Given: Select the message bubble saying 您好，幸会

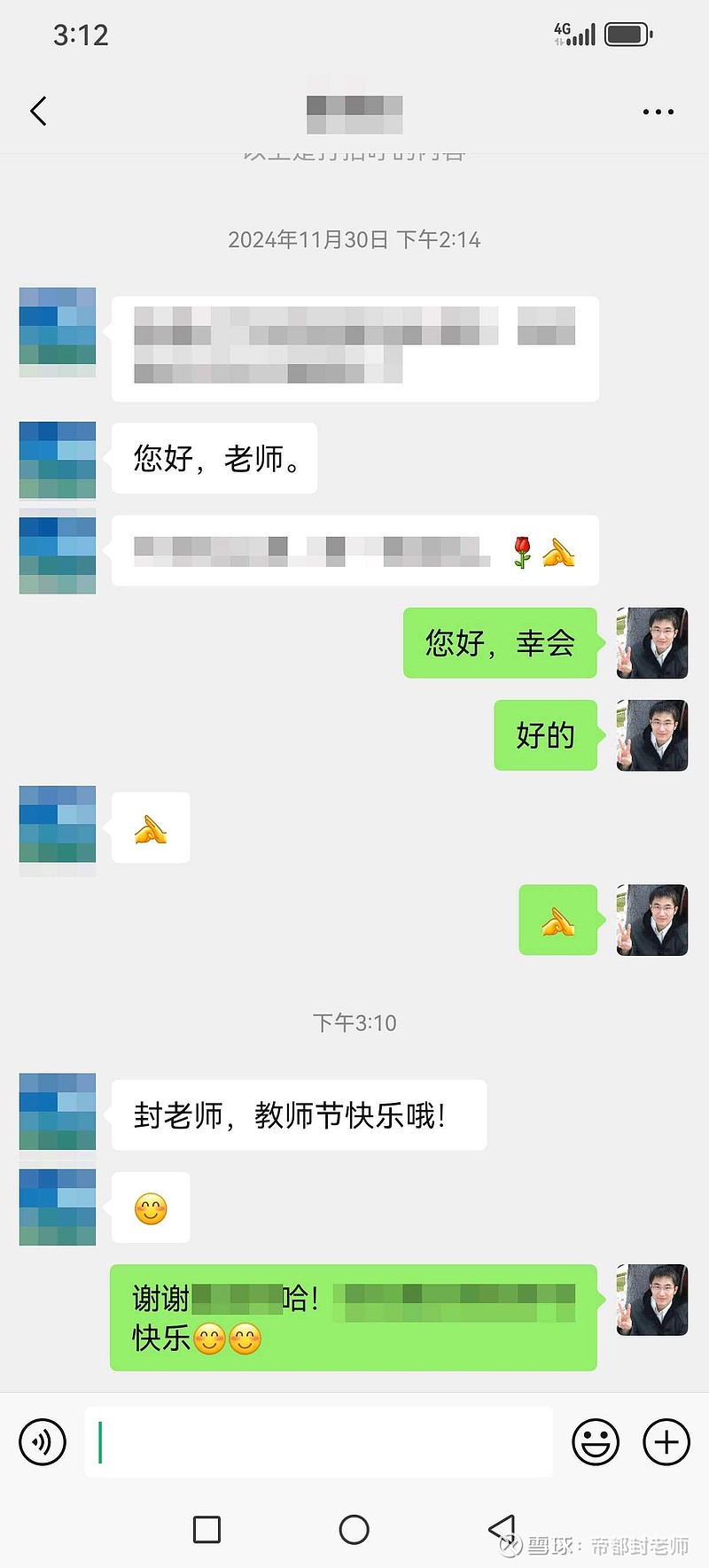Looking at the screenshot, I should tap(500, 644).
